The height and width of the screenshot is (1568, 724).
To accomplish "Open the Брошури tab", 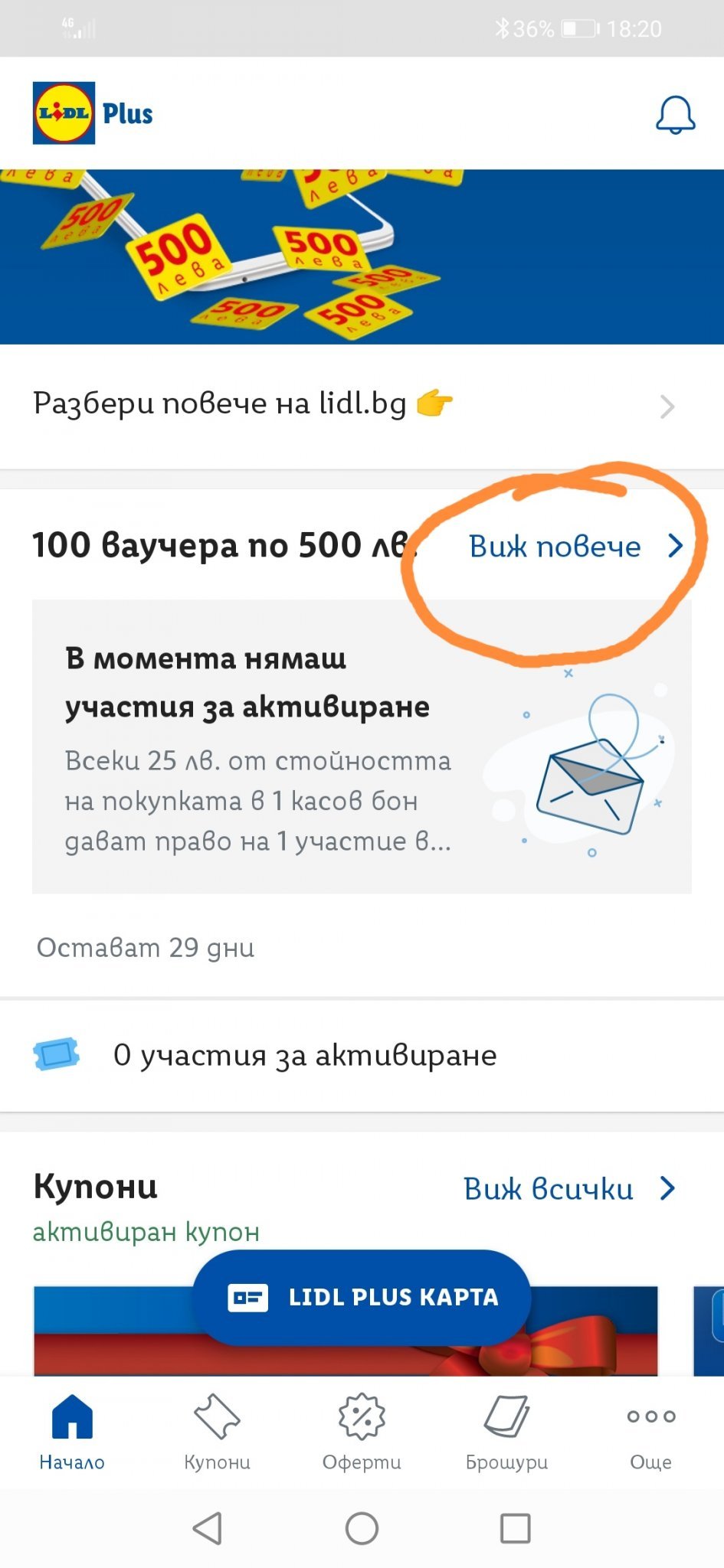I will click(506, 1432).
